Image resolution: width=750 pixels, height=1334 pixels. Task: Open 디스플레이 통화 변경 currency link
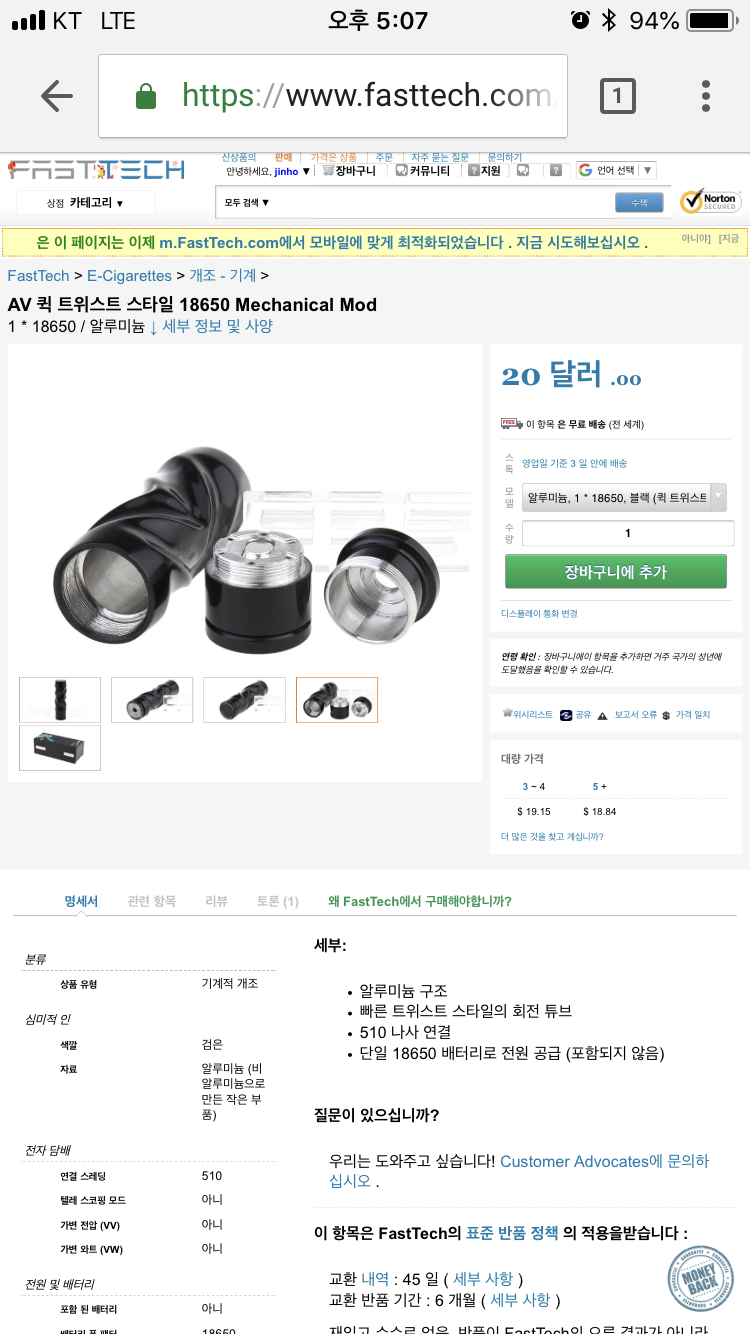539,613
